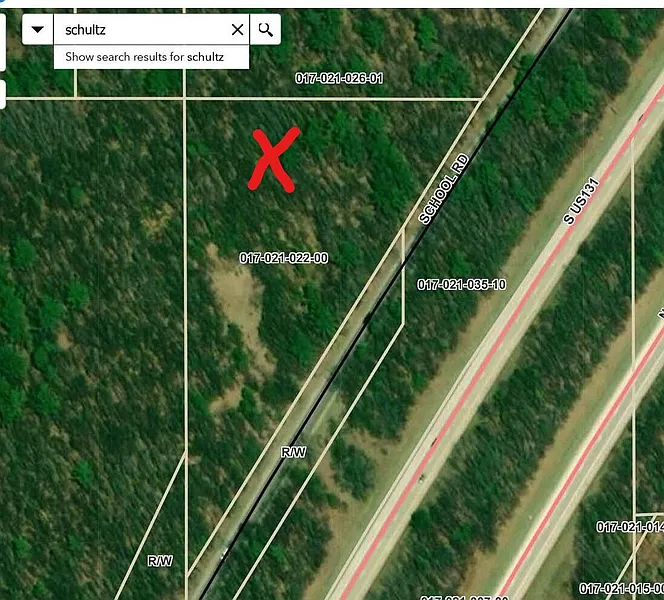Run search with the magnifier icon
Screen dimensions: 664x600
point(265,30)
